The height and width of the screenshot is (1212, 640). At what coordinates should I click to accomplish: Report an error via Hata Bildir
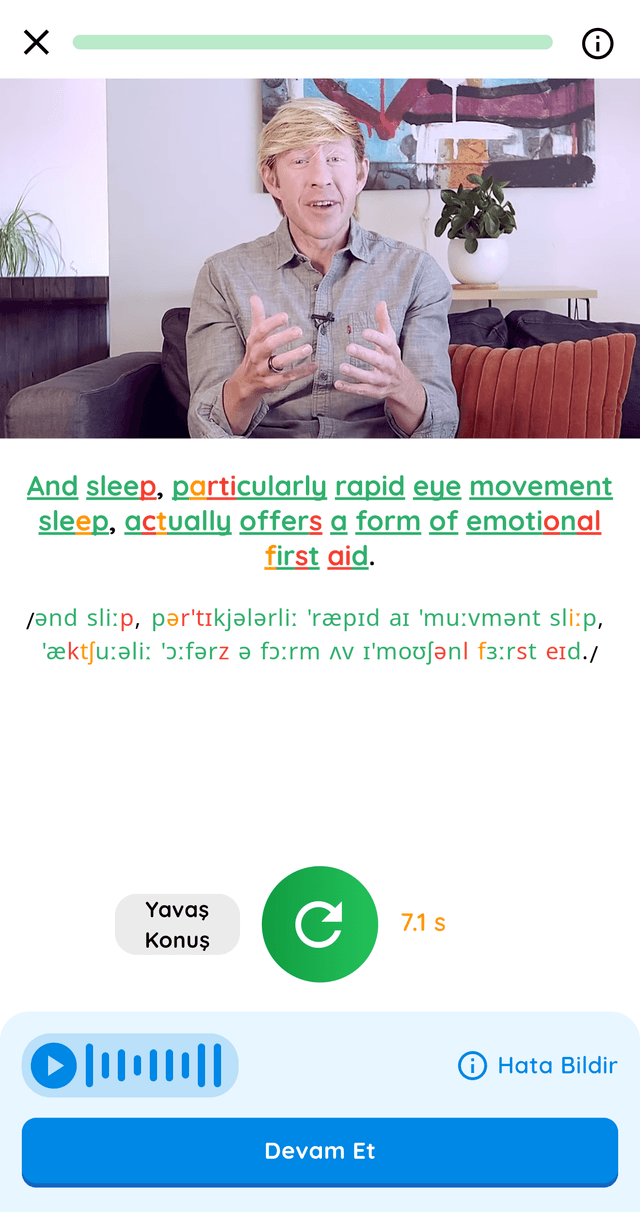538,1066
